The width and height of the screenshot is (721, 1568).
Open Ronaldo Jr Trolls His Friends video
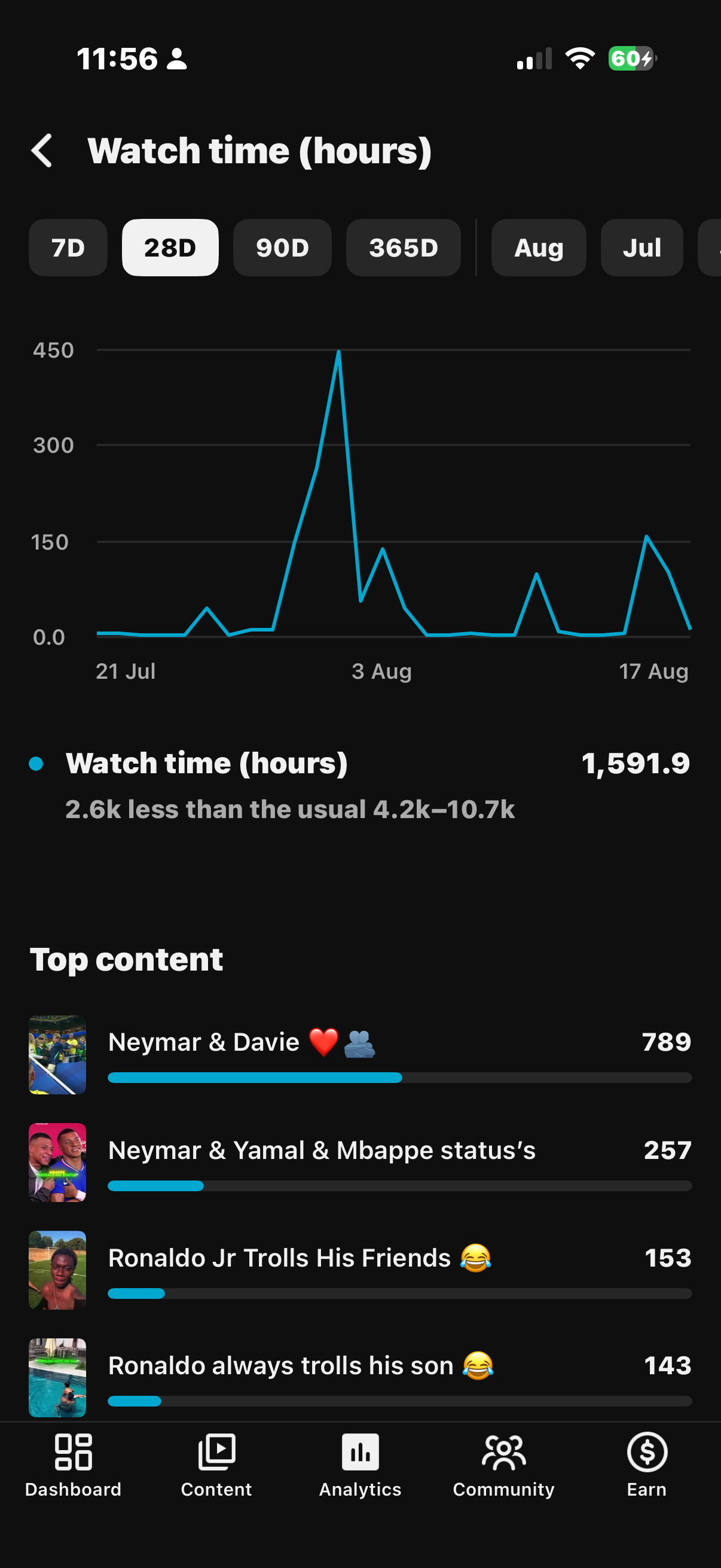pyautogui.click(x=360, y=1270)
